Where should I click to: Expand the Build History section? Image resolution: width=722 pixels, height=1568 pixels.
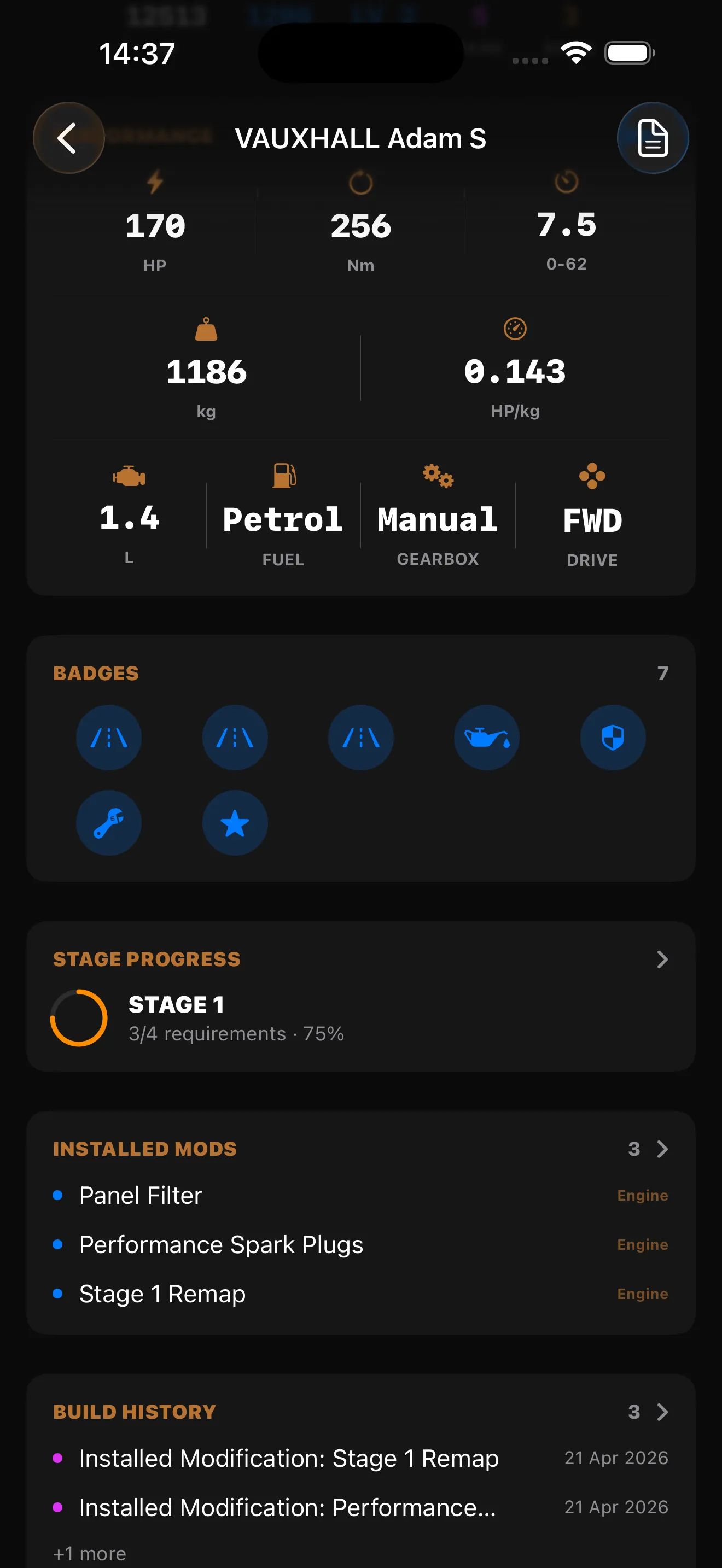[x=662, y=1413]
